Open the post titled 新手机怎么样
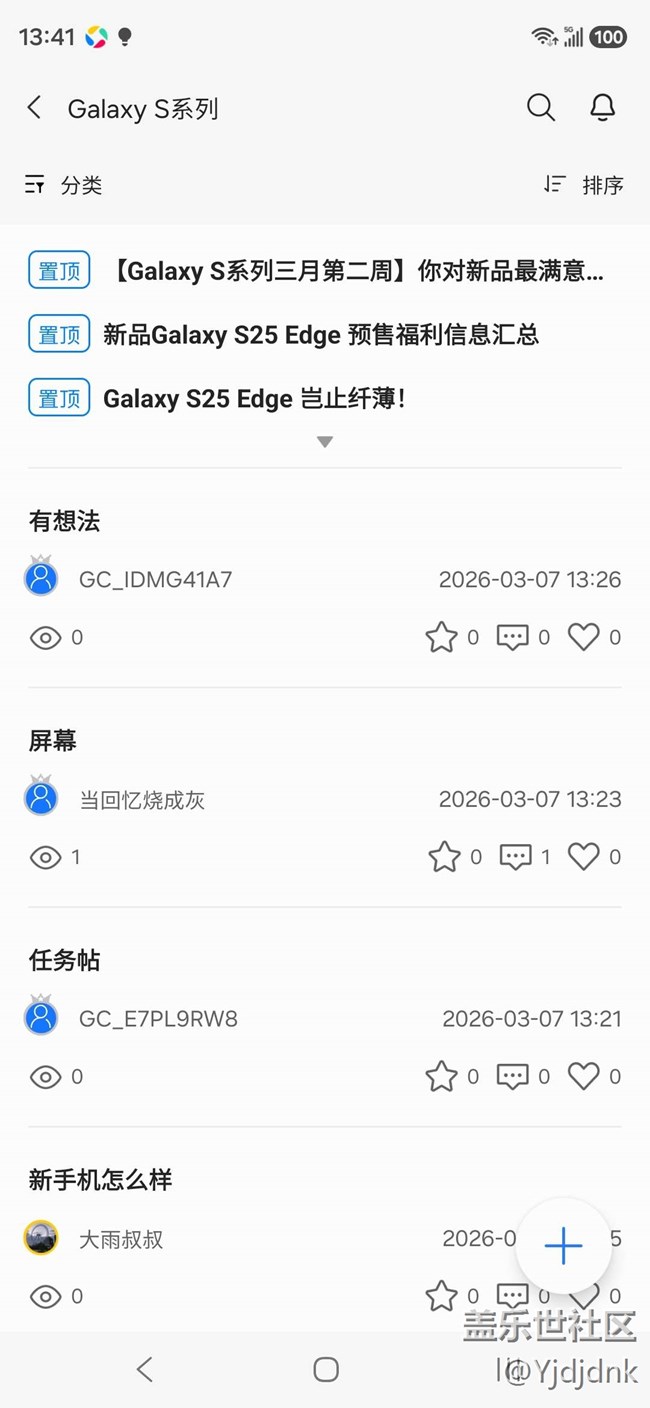The image size is (650, 1408). [100, 1180]
